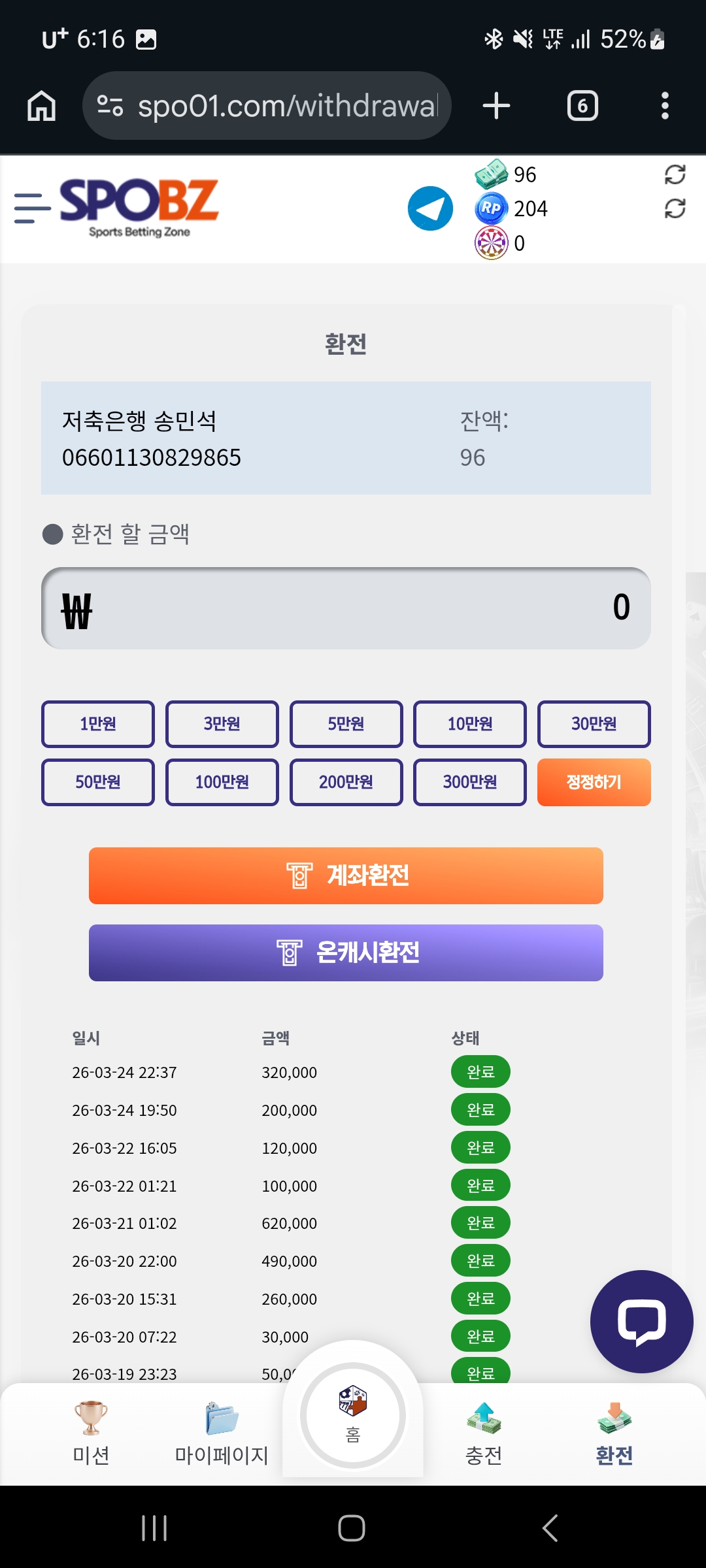Viewport: 706px width, 1568px height.
Task: Click the top refresh icon in header
Action: pyautogui.click(x=675, y=174)
